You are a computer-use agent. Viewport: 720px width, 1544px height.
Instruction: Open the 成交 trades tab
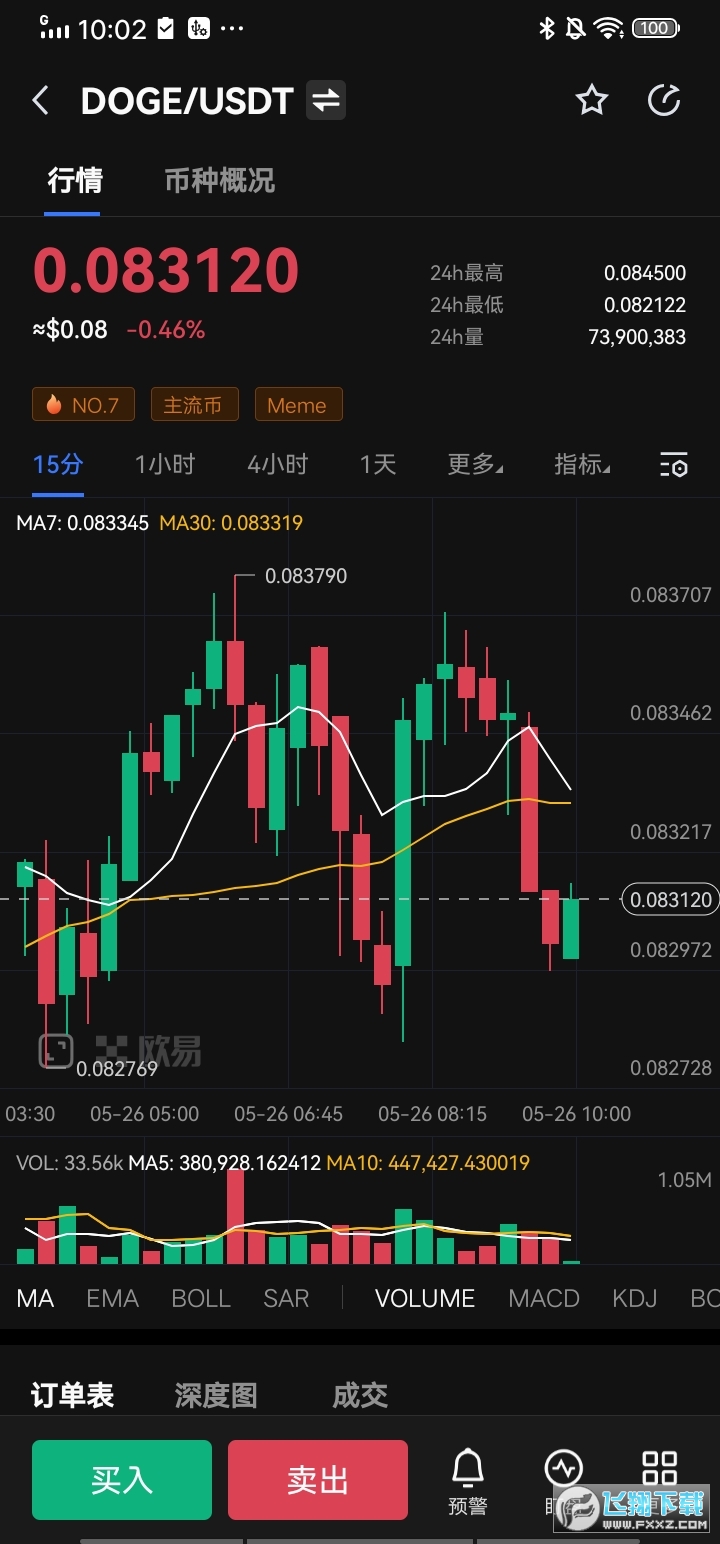pyautogui.click(x=360, y=1395)
